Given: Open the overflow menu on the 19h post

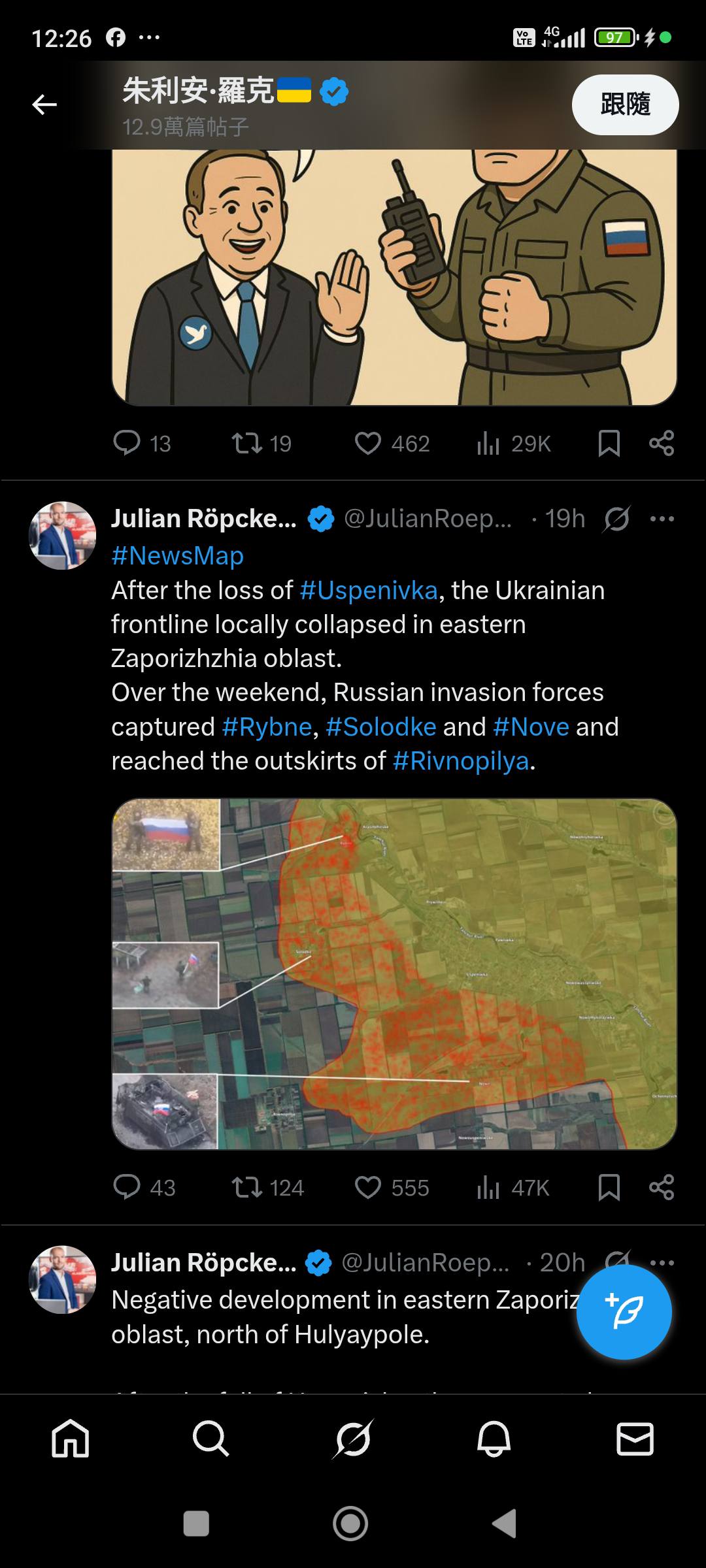Looking at the screenshot, I should (x=662, y=519).
